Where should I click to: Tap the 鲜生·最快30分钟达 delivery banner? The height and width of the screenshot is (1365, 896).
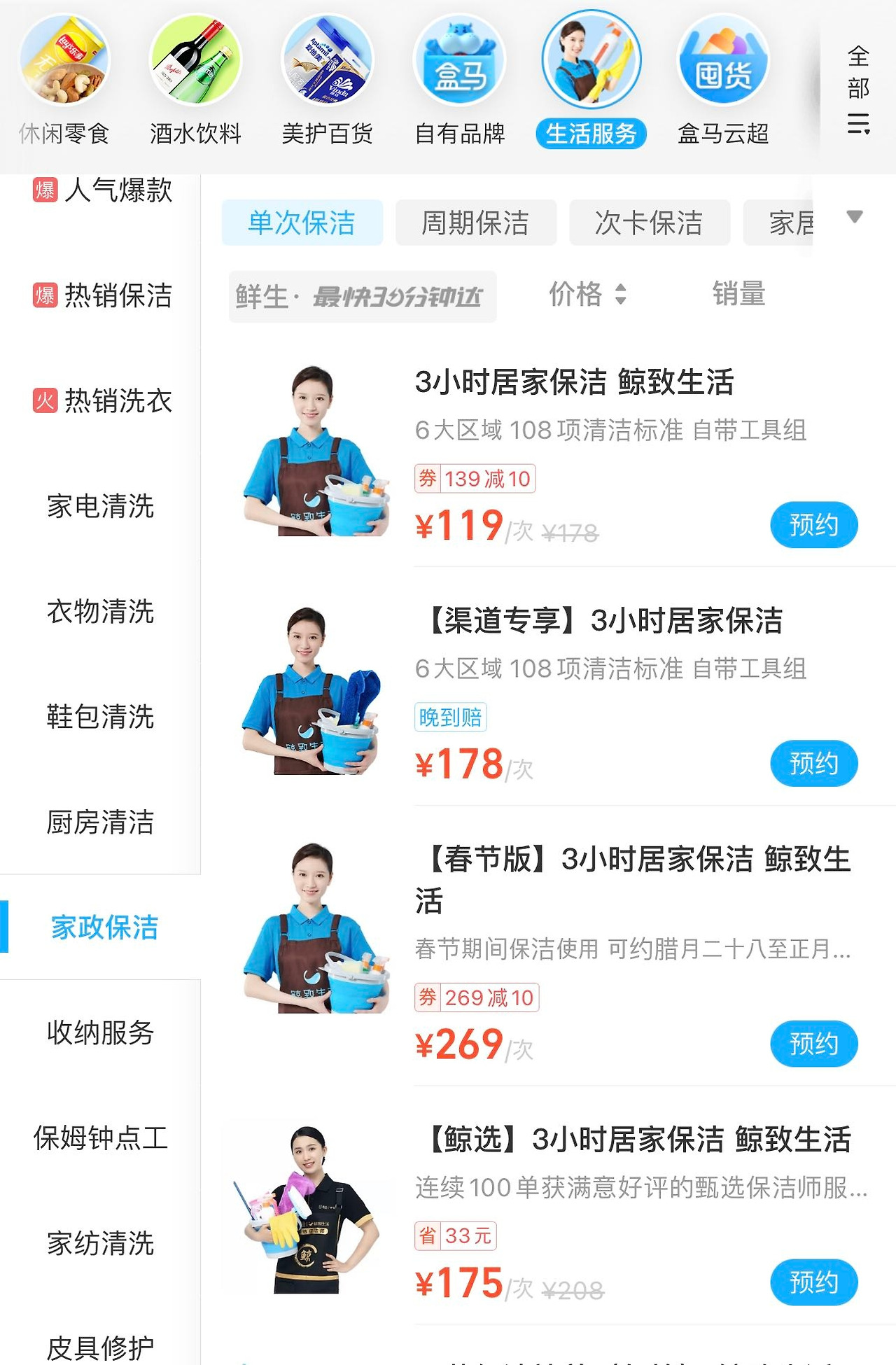click(361, 297)
